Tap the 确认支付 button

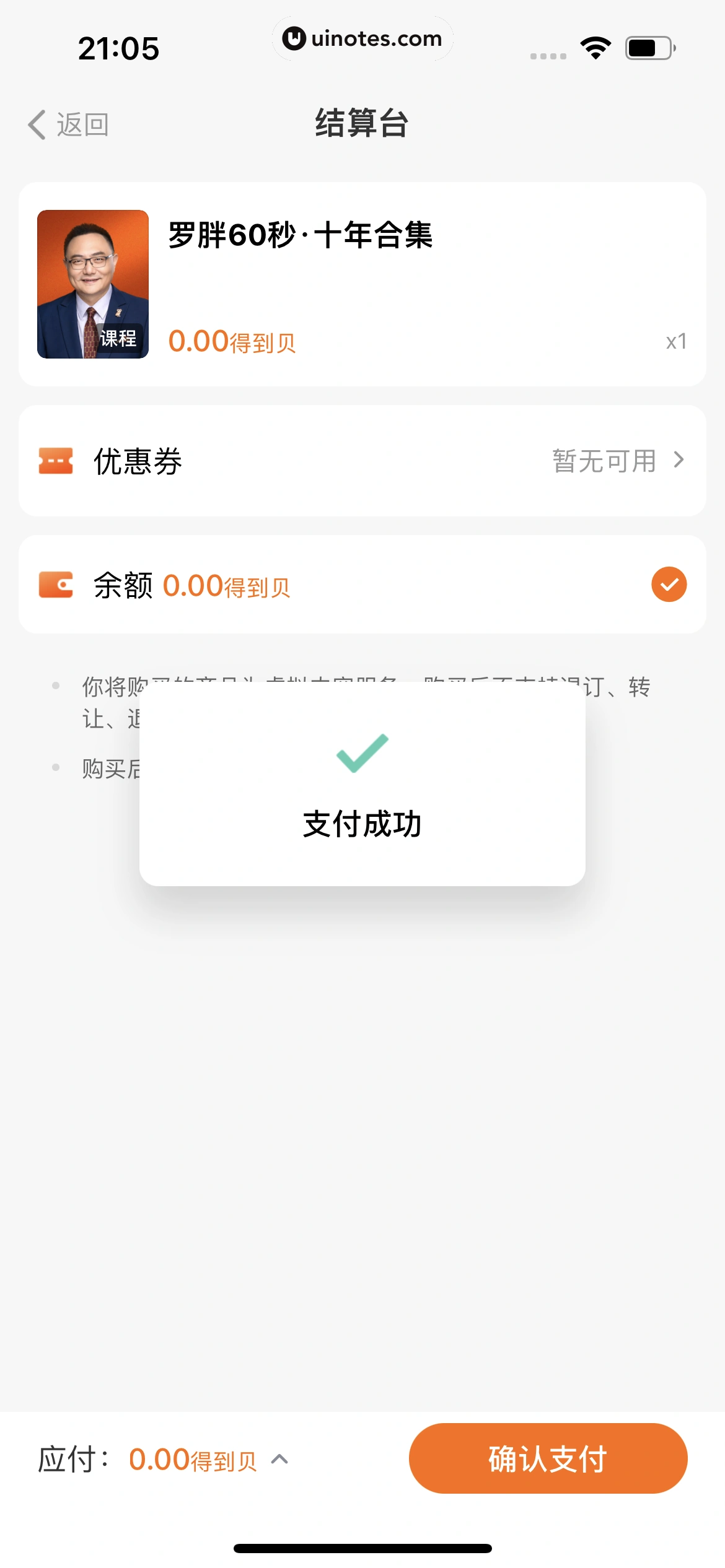click(x=548, y=1458)
